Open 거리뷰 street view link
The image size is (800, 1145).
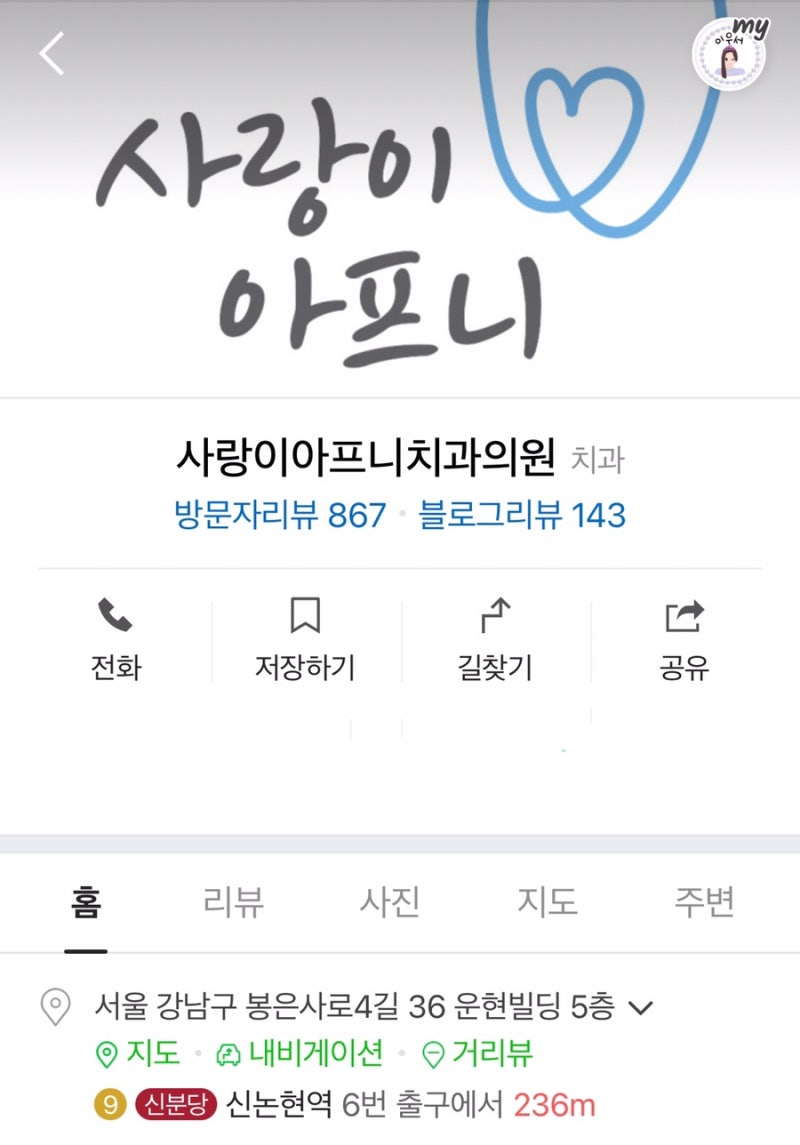(x=478, y=1053)
